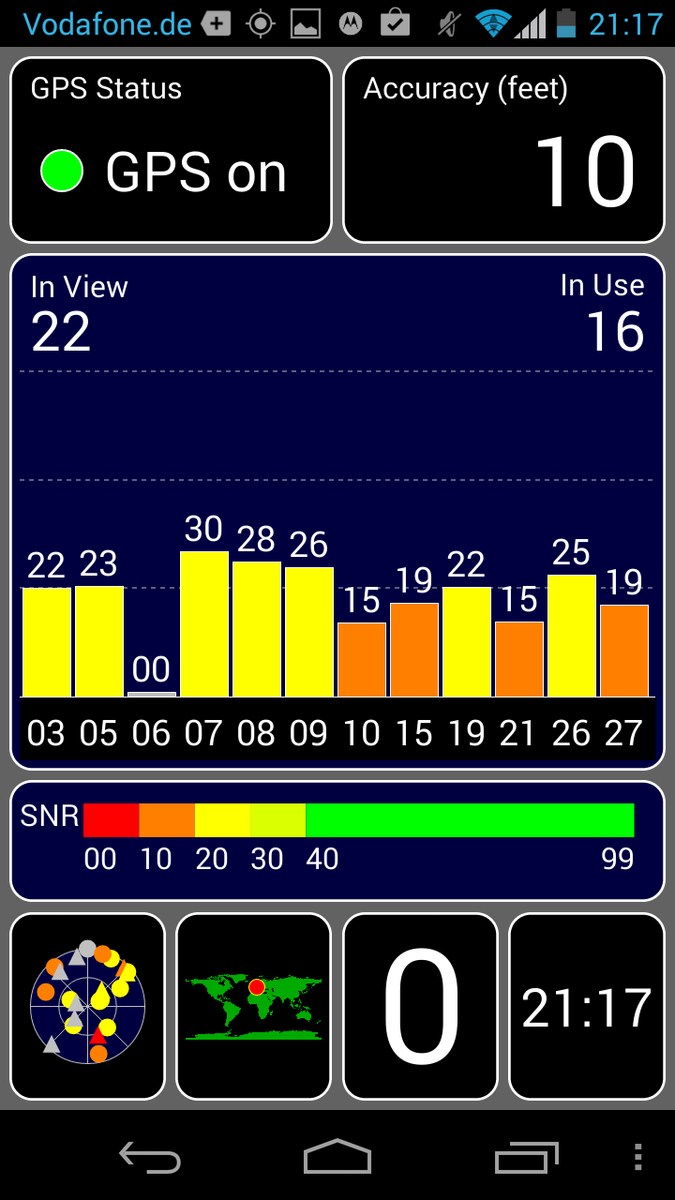Open the satellite signal bar chart panel

tap(337, 510)
